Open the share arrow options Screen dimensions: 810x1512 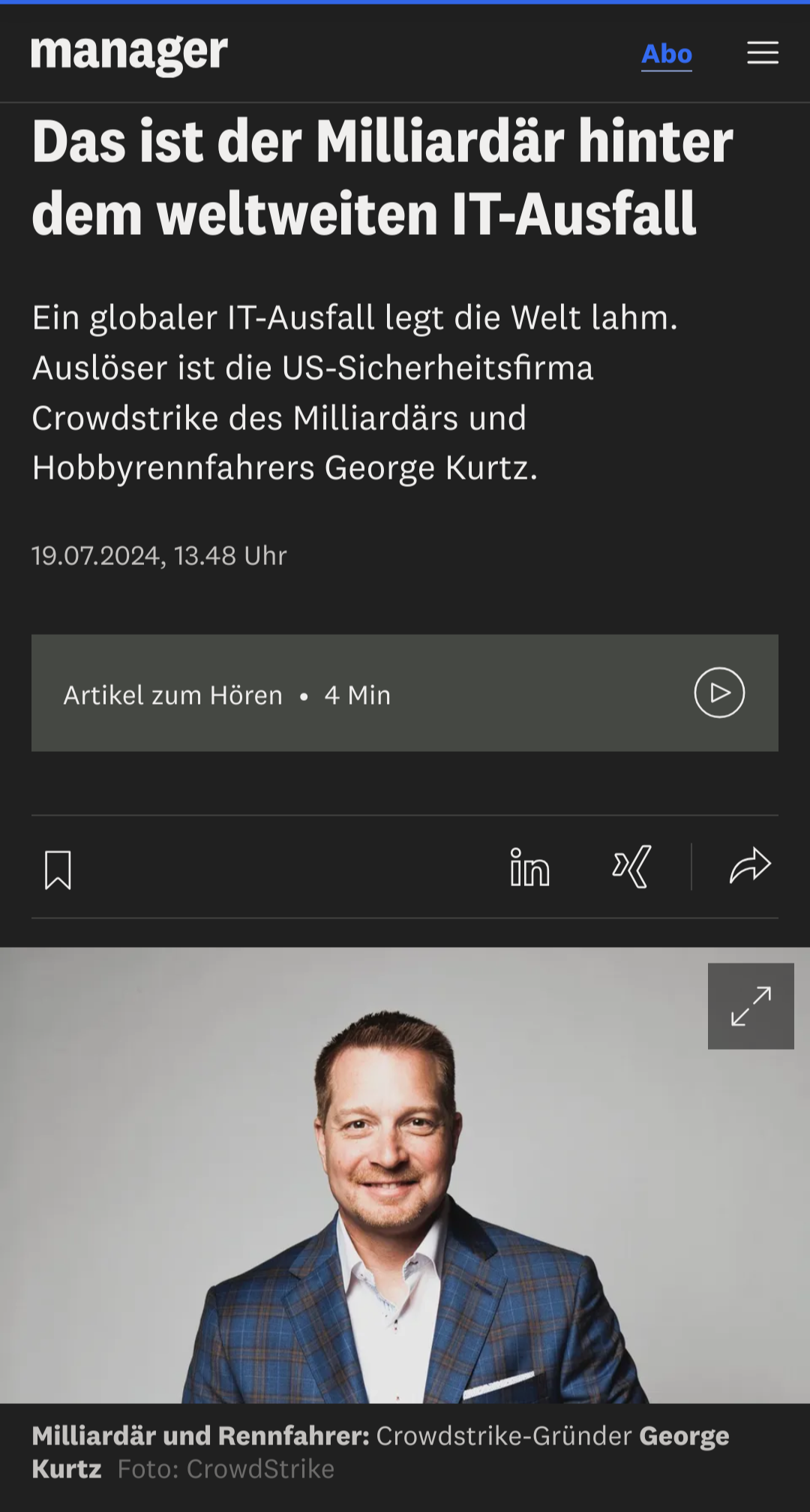click(x=750, y=866)
